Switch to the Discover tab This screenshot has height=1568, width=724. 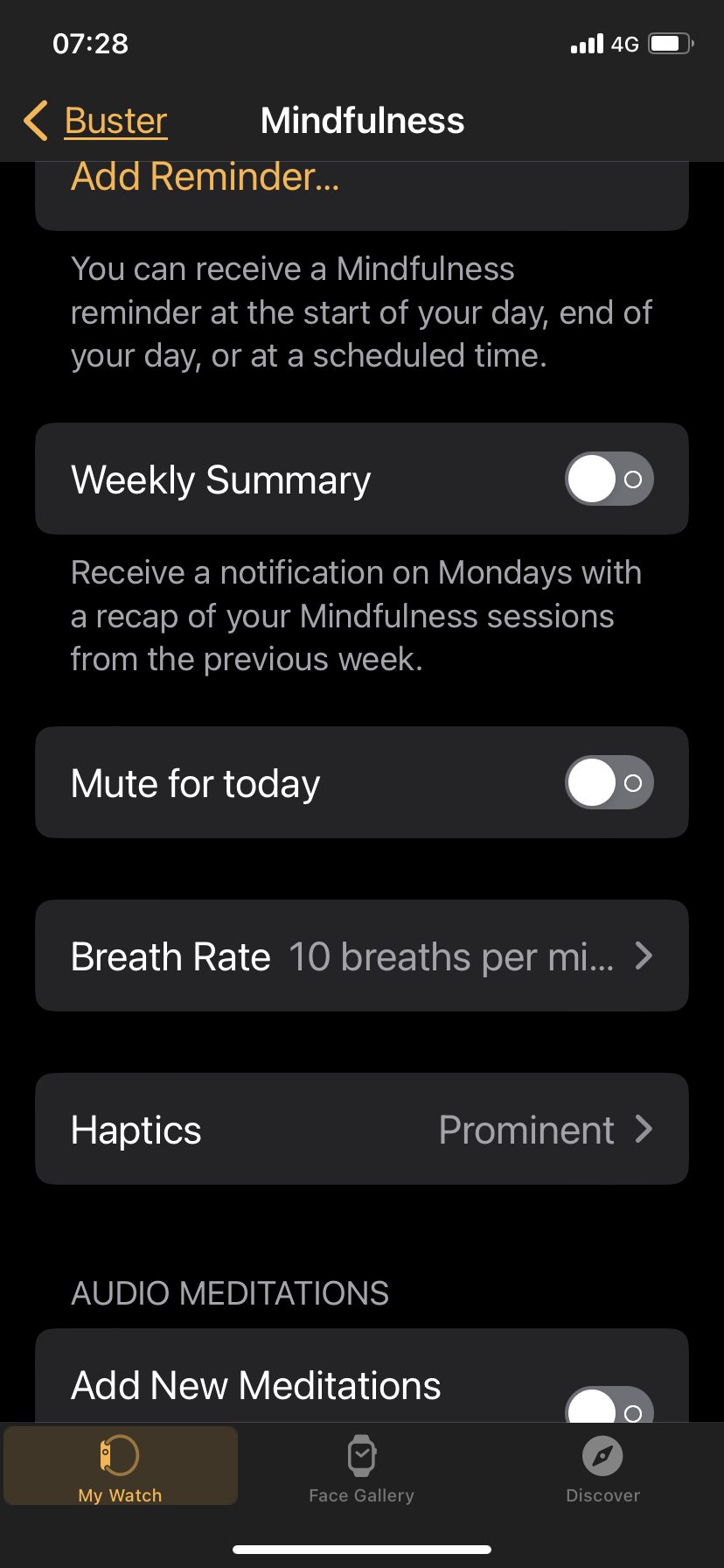(x=602, y=1468)
